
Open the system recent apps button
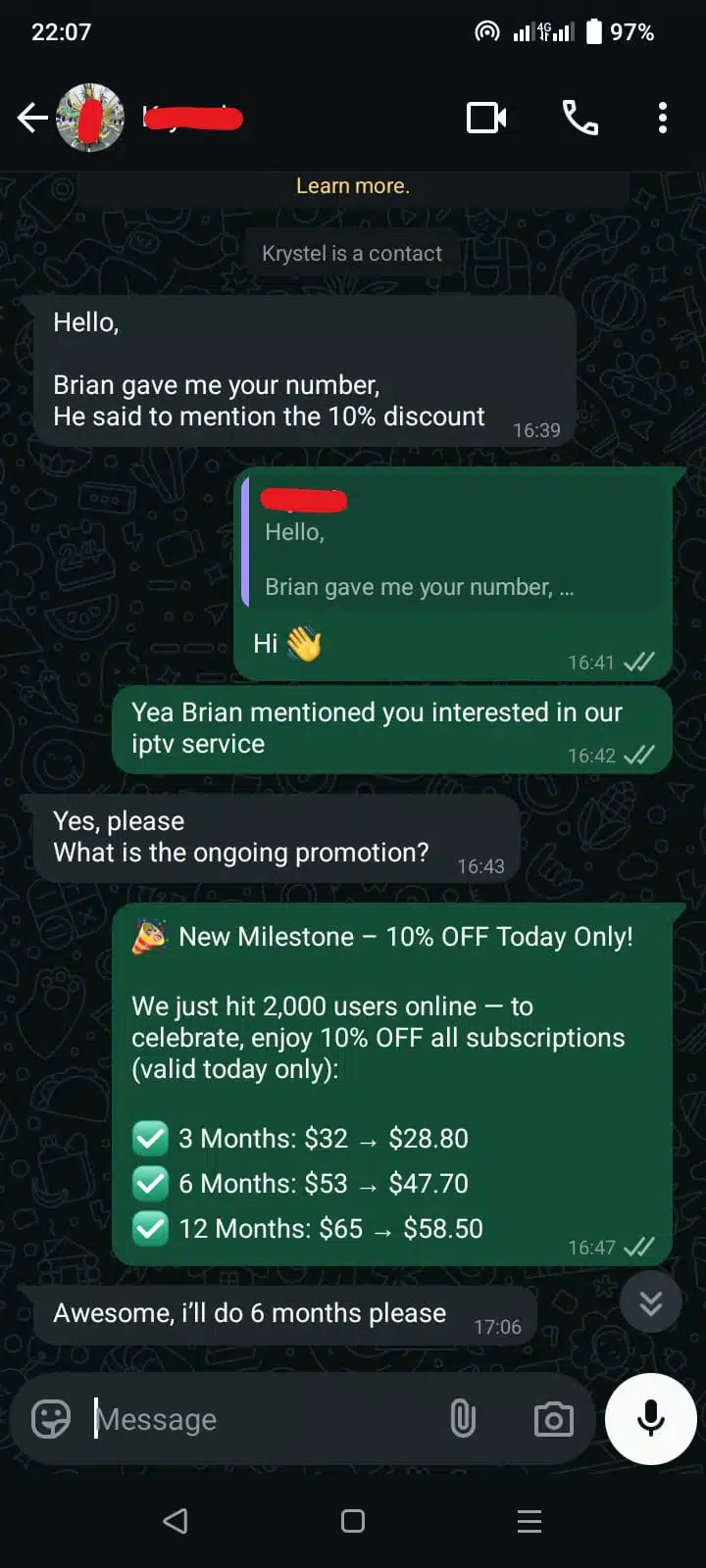coord(529,1521)
